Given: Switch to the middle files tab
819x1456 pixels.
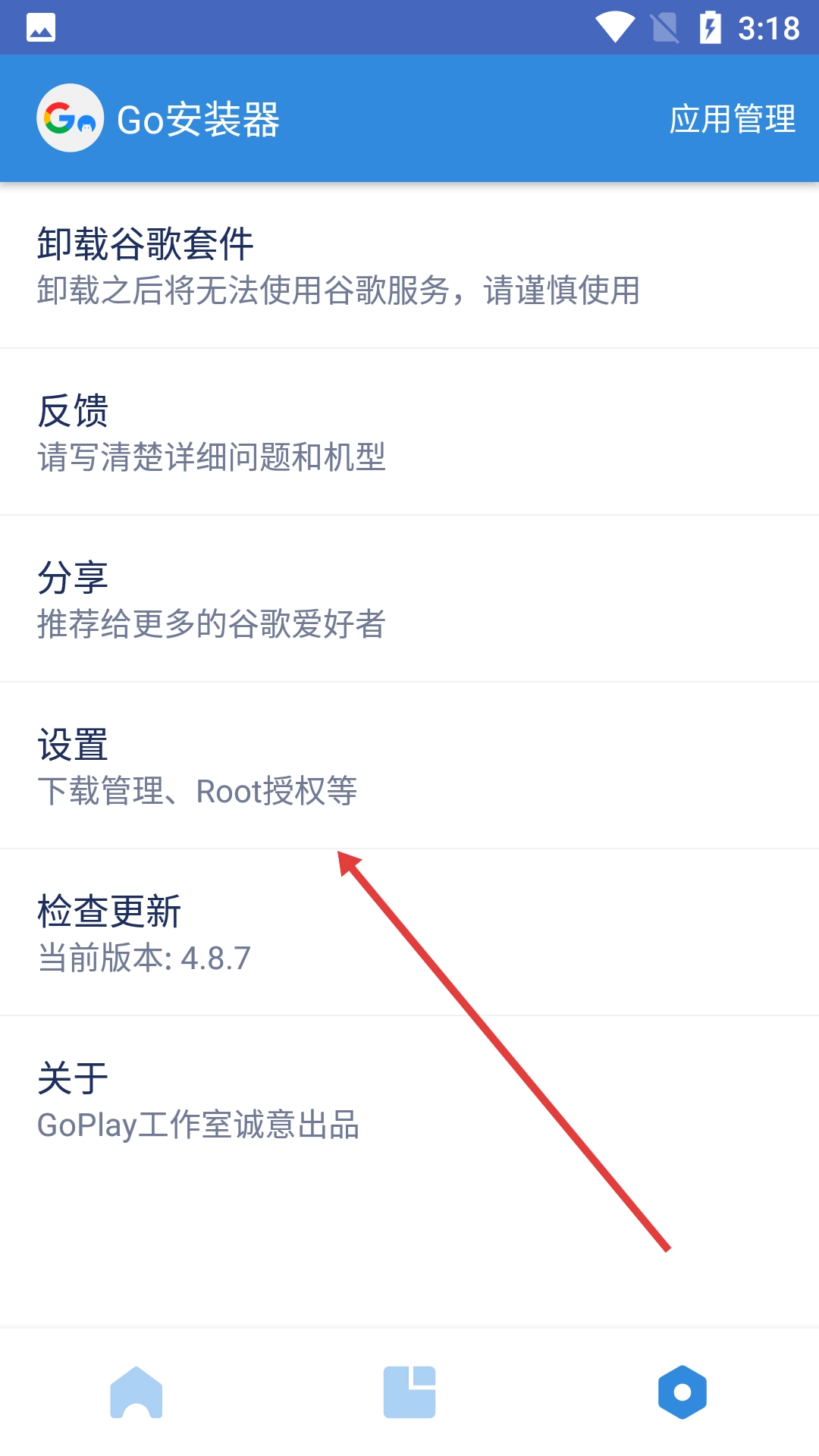Looking at the screenshot, I should [x=409, y=1392].
